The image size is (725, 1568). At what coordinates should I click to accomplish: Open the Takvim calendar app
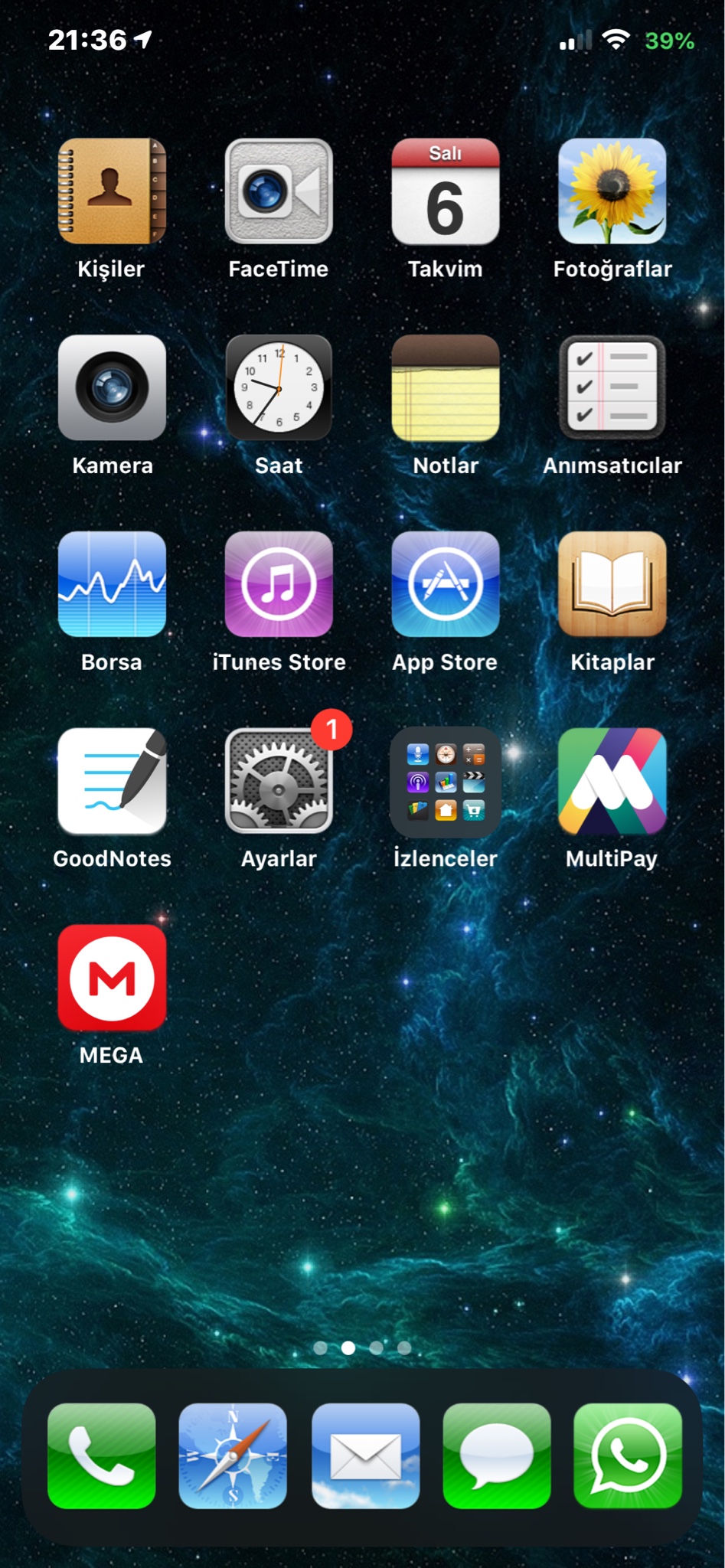coord(445,191)
